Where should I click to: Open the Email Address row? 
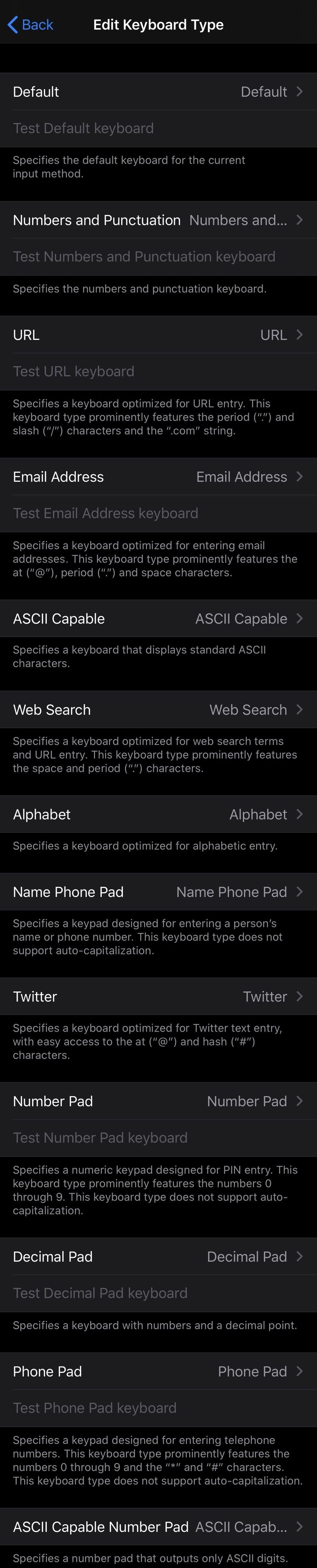pyautogui.click(x=158, y=477)
